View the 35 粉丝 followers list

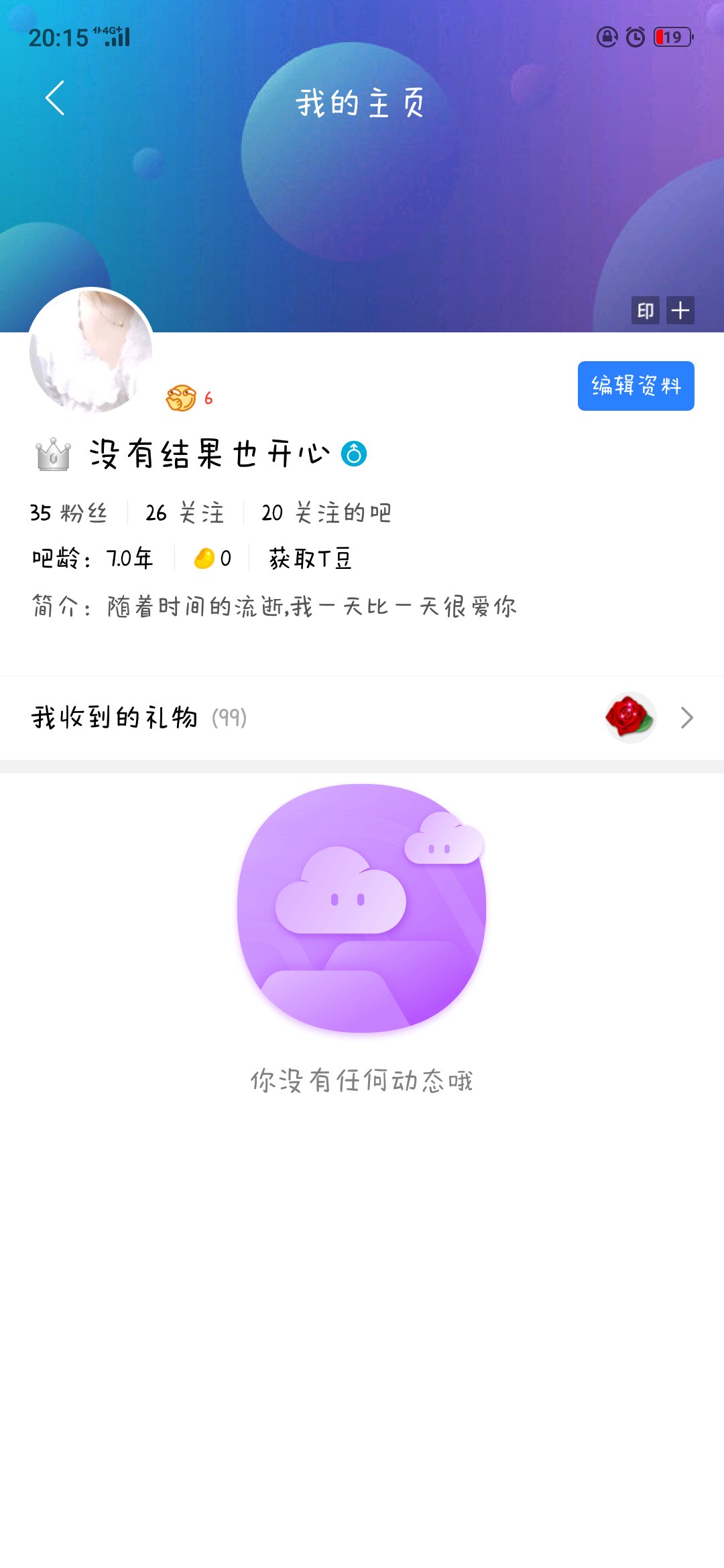coord(68,513)
